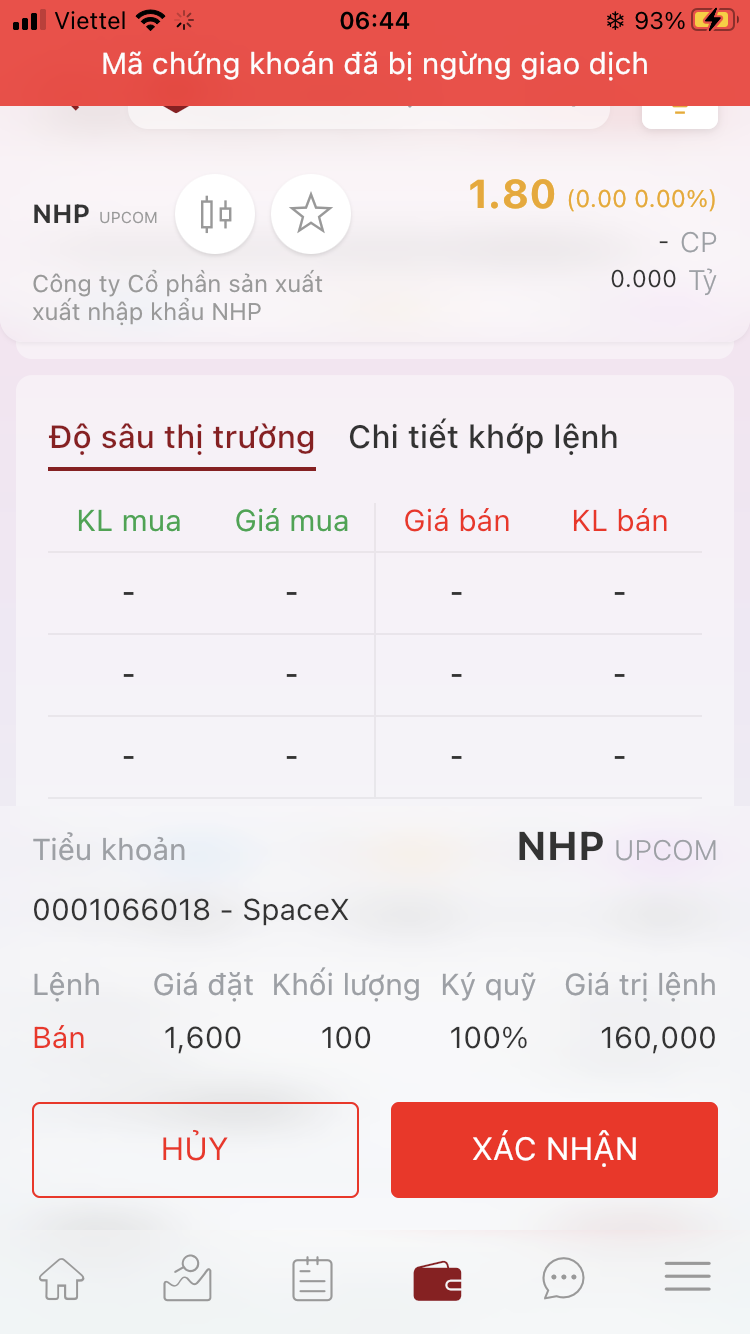
Task: Confirm the sell order with XÁC NHẬN
Action: [x=554, y=1149]
